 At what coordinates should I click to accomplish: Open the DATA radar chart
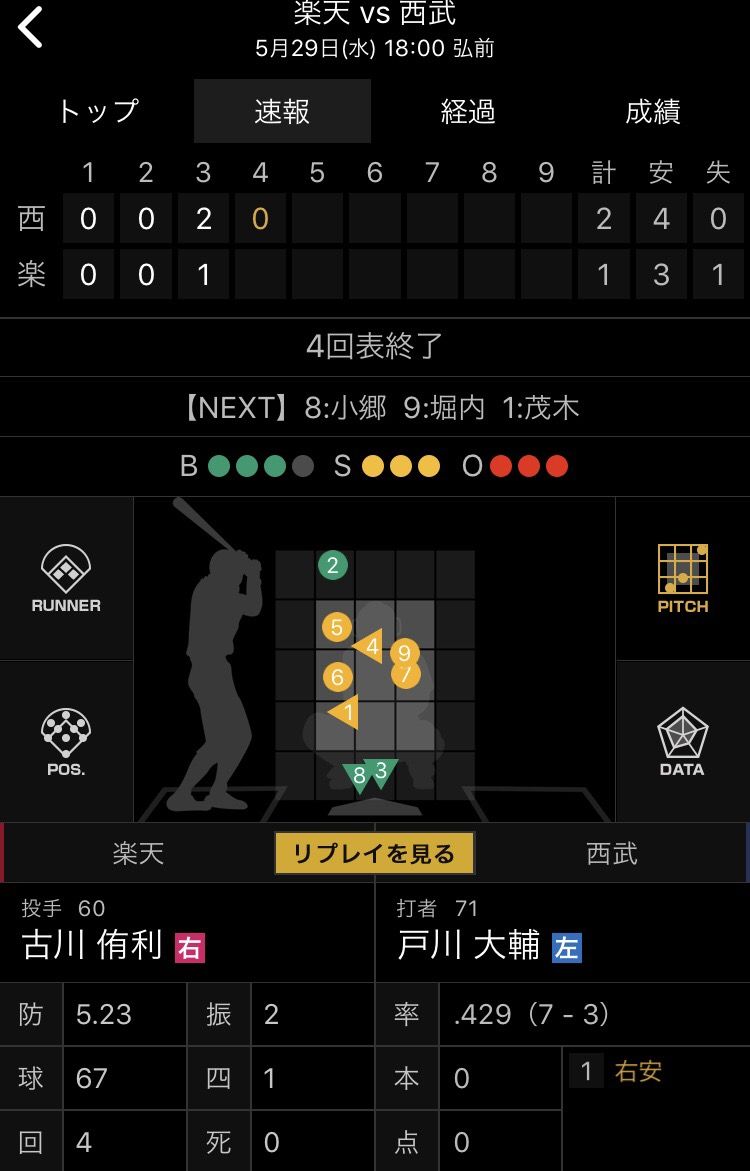682,742
